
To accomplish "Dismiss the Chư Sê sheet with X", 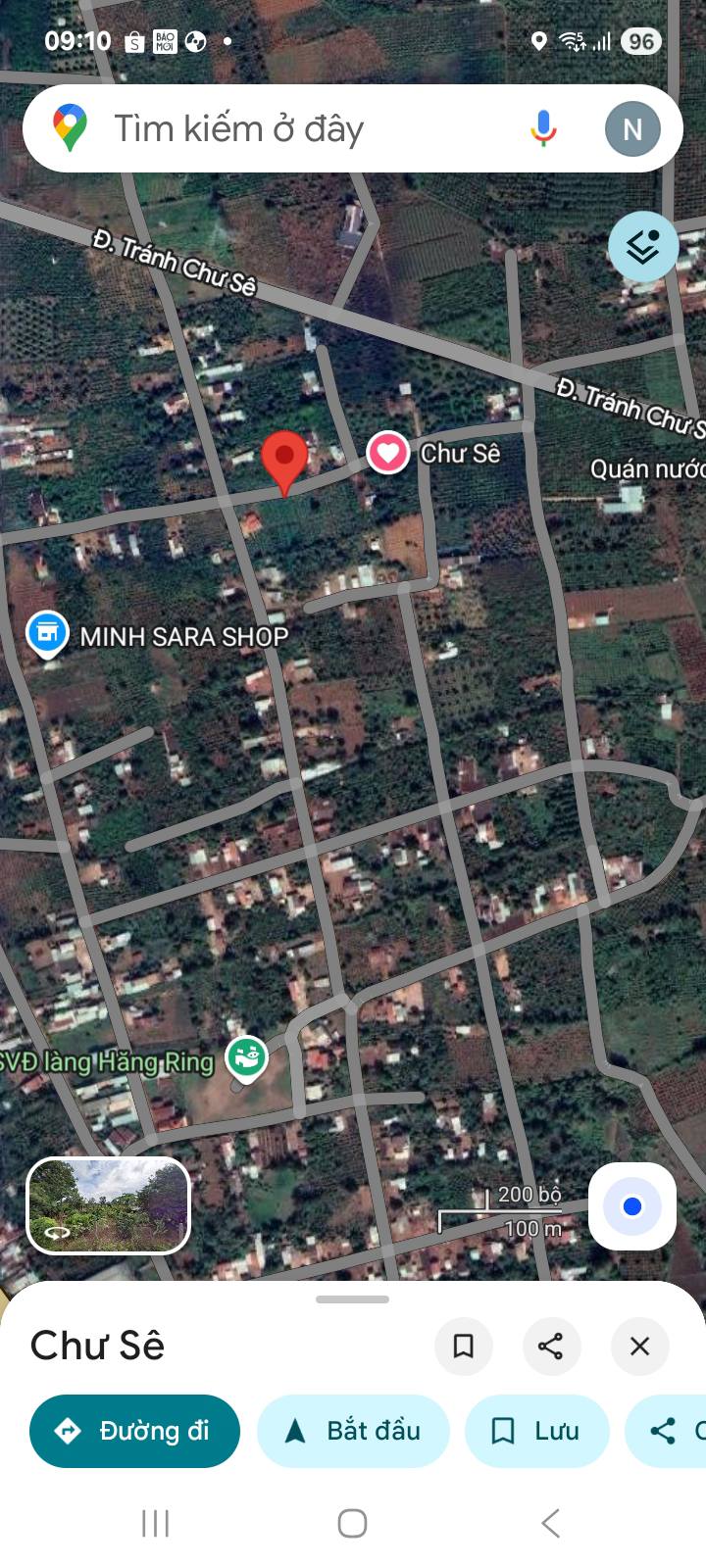I will (x=639, y=1347).
